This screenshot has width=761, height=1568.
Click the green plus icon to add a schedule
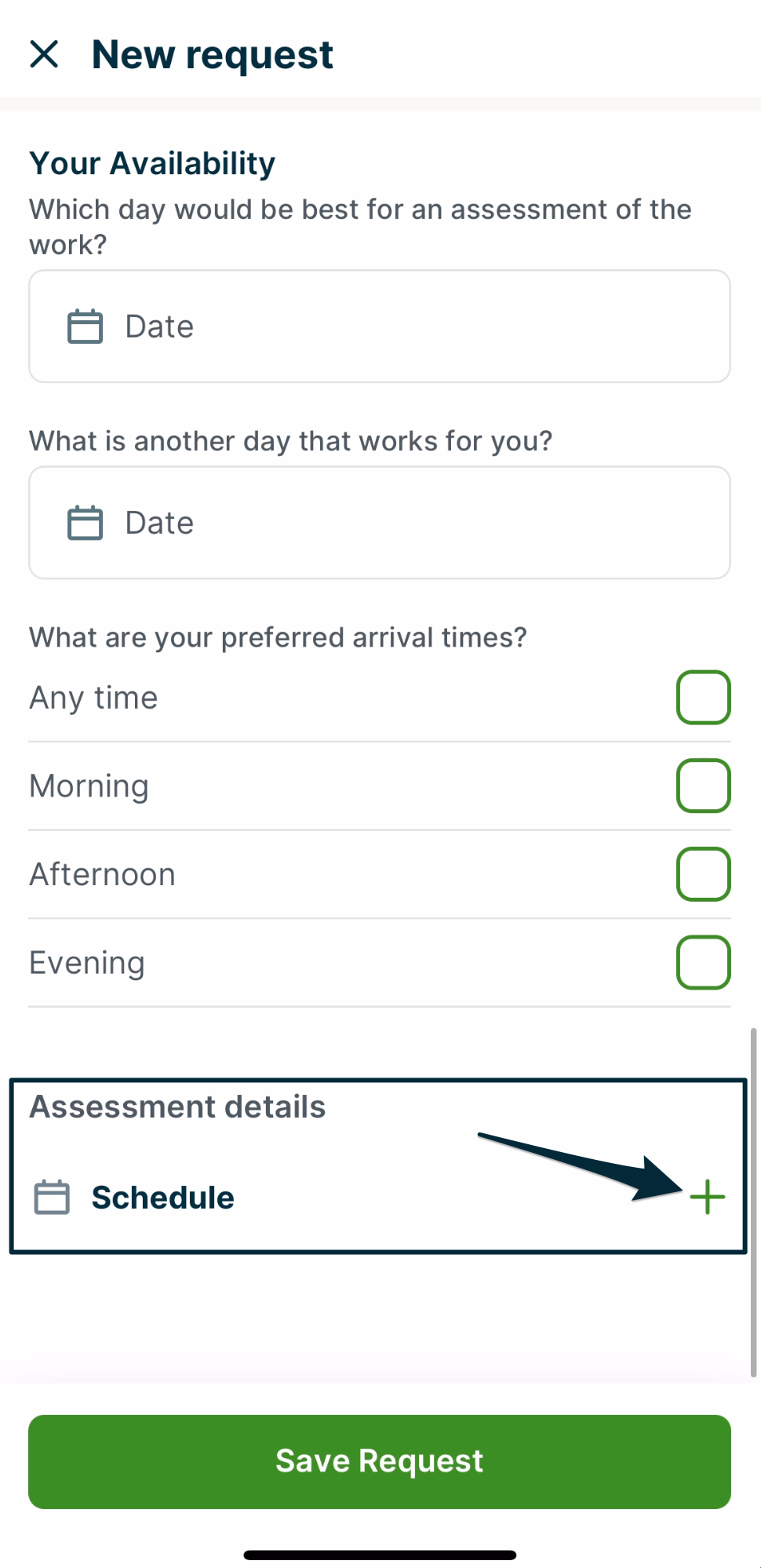[707, 1197]
